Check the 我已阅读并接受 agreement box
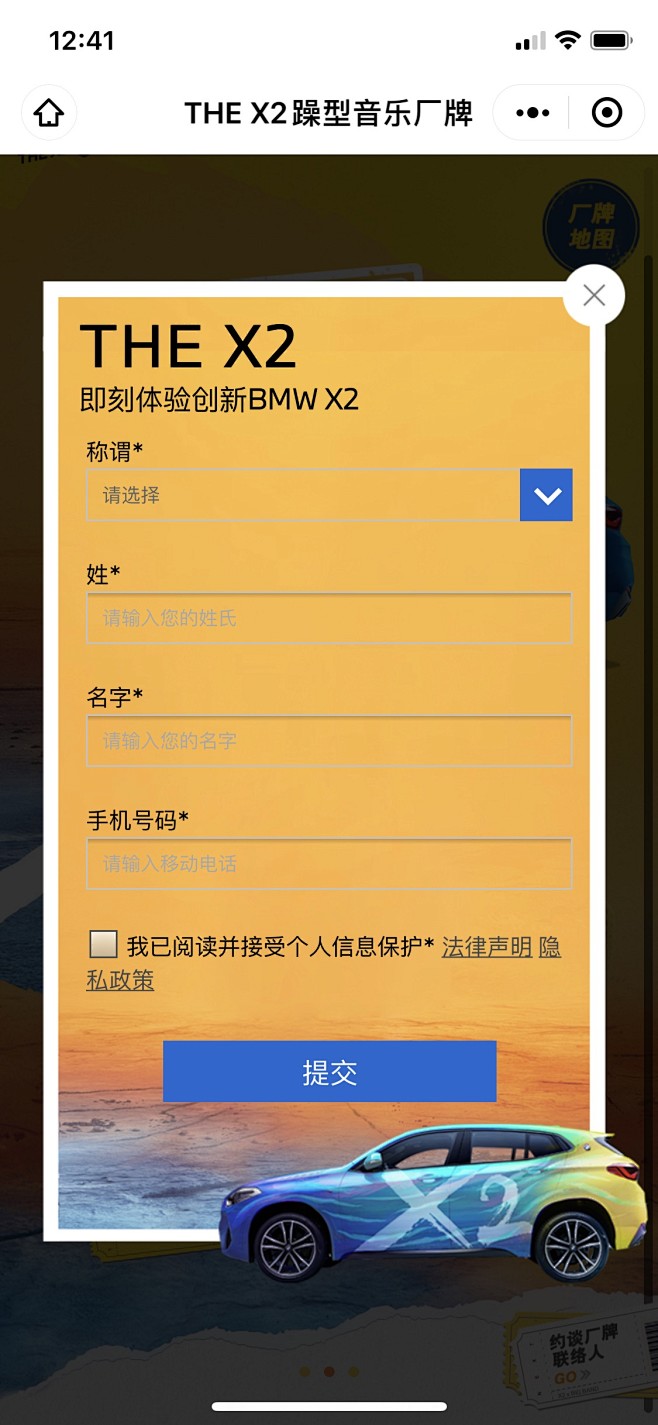Viewport: 658px width, 1425px height. [x=103, y=945]
